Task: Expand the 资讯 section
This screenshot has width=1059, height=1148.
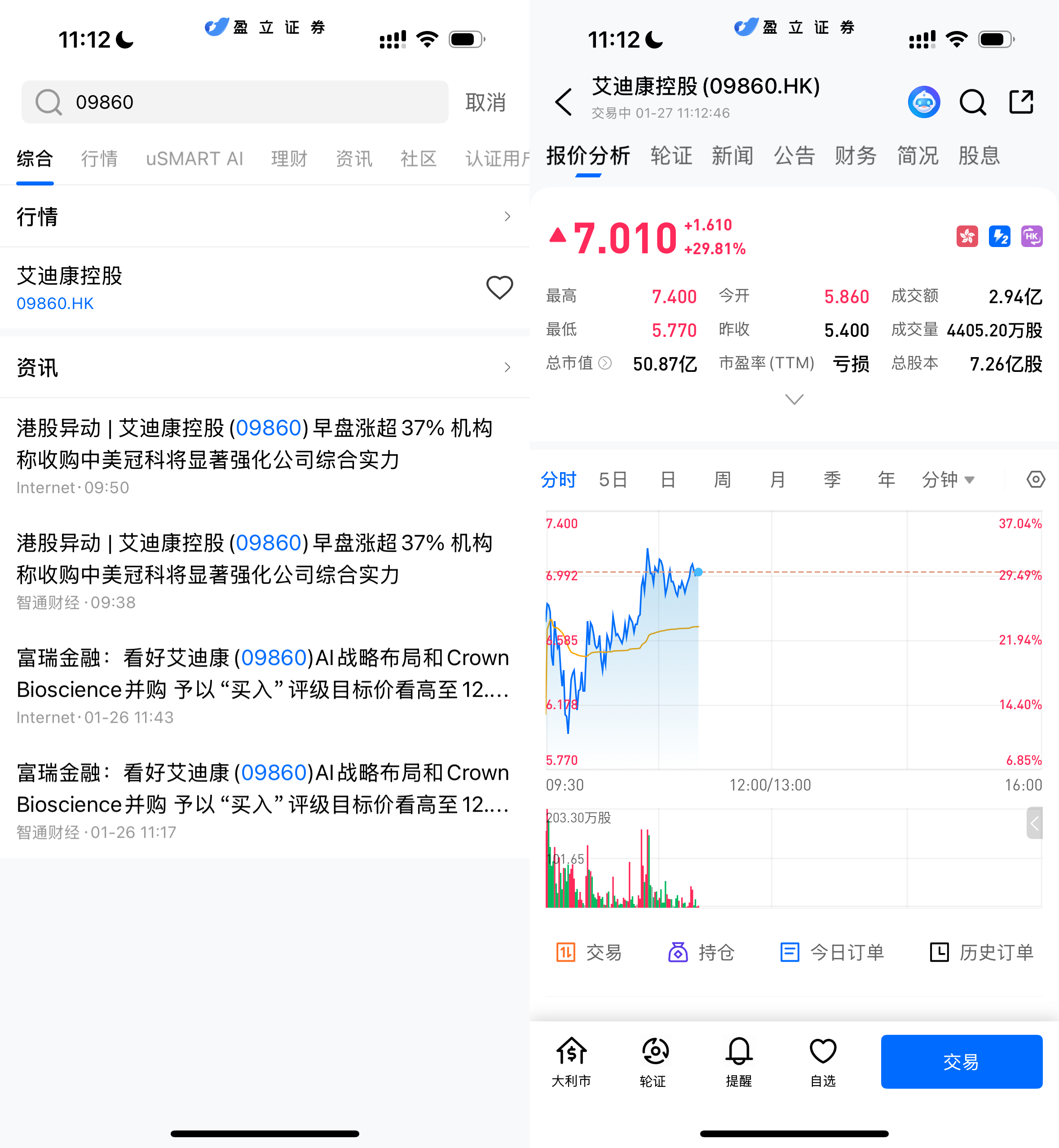Action: 264,367
